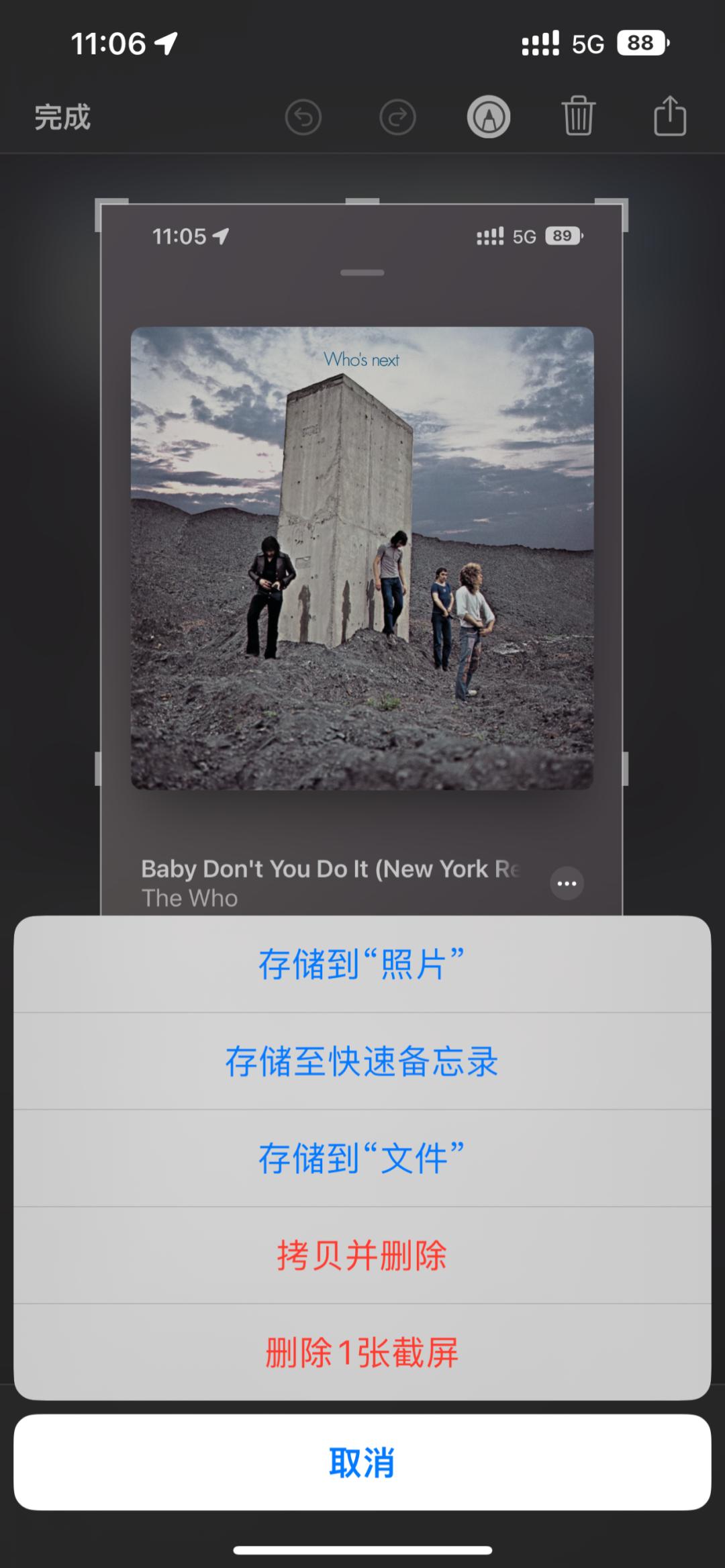725x1568 pixels.
Task: Dismiss the sheet with 取消
Action: coord(362,1463)
